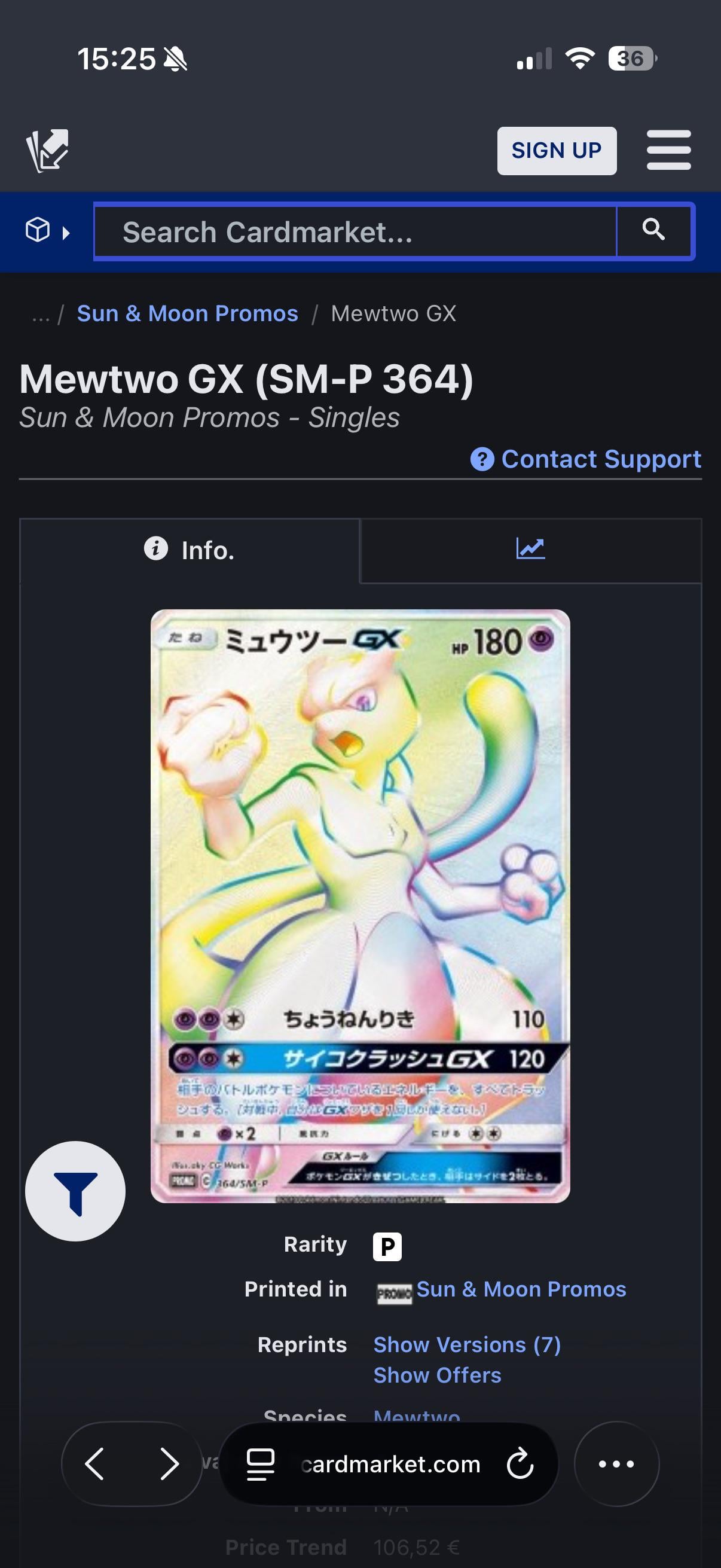Open the hamburger menu
721x1568 pixels.
tap(668, 150)
